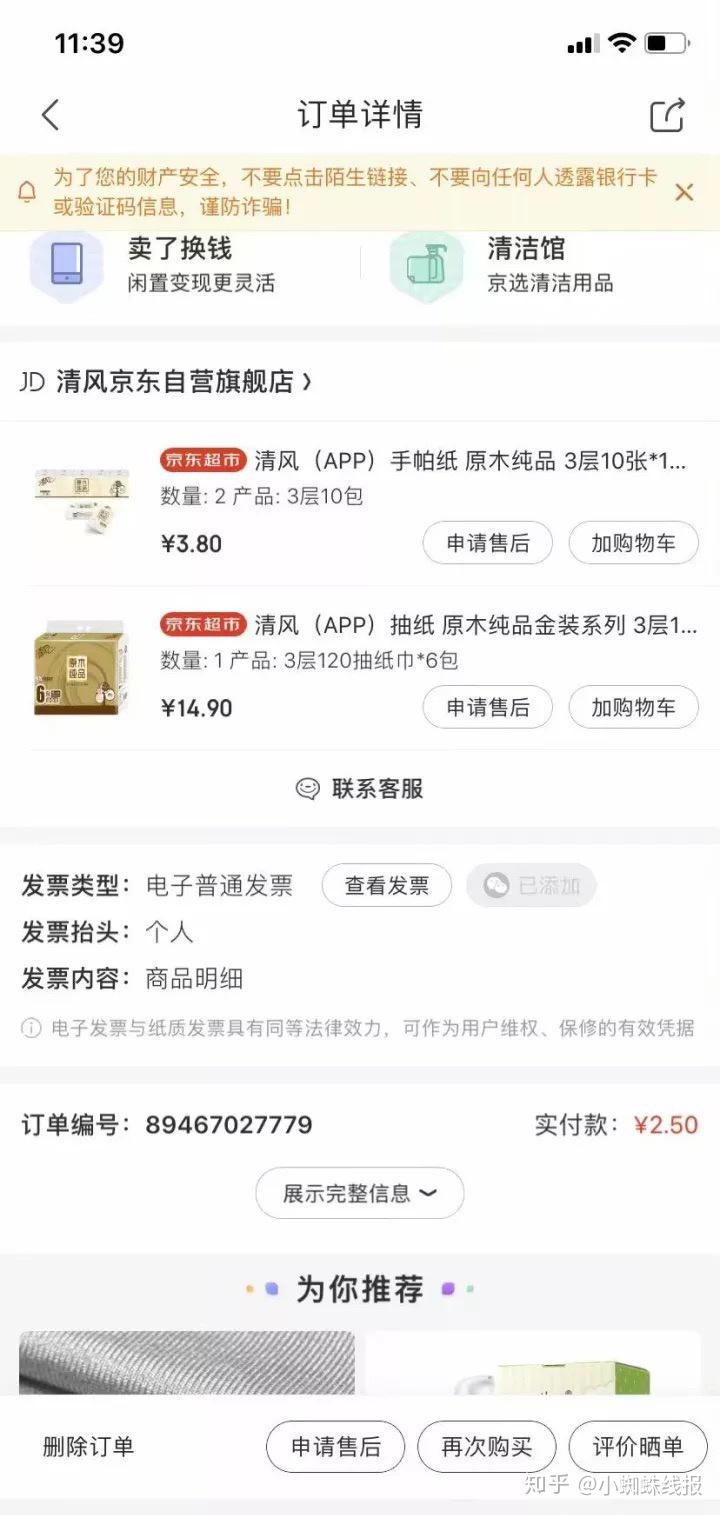
Task: Tap the bottom bar 申请售后 button
Action: click(x=335, y=1446)
